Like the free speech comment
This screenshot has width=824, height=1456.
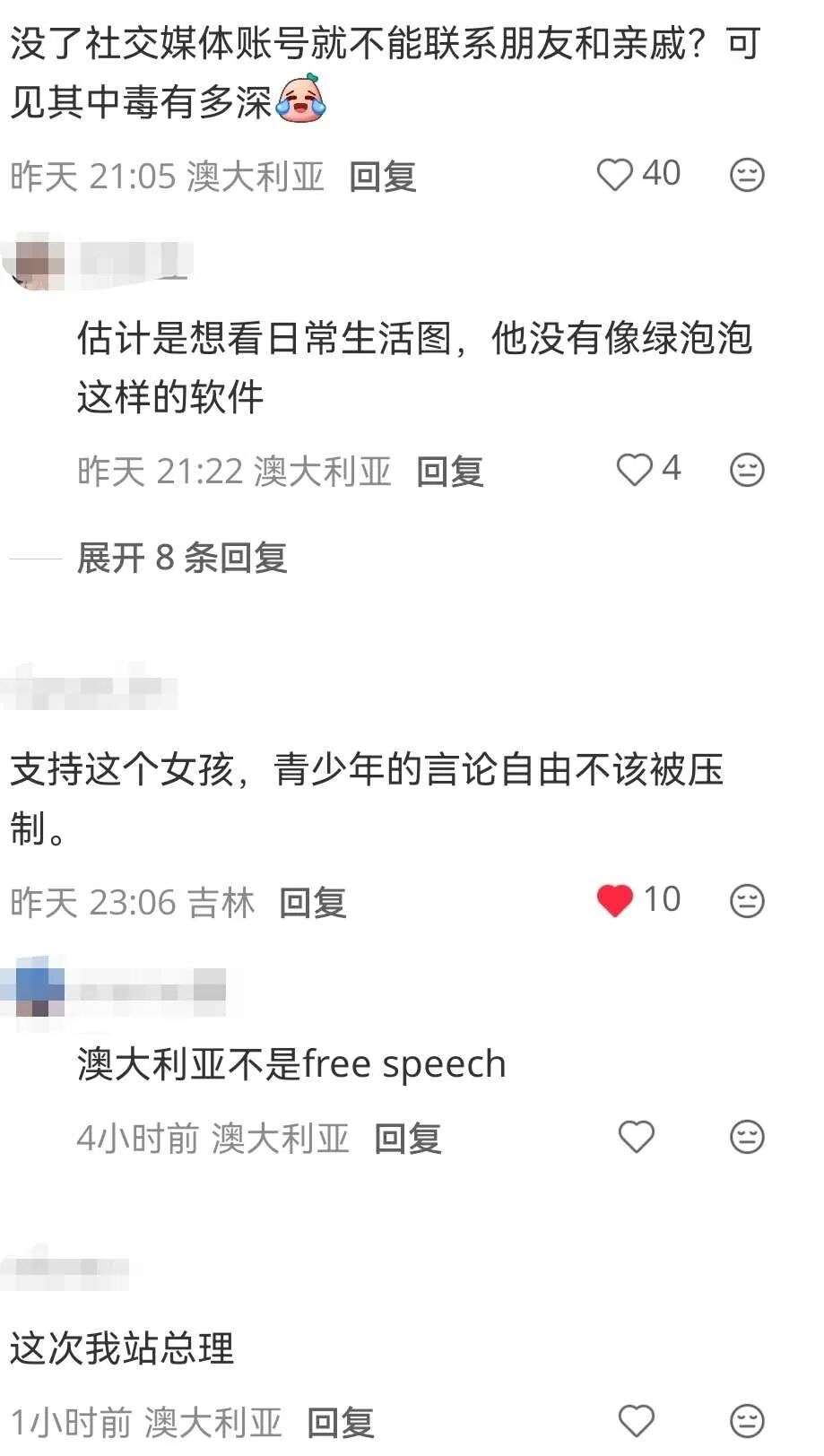[637, 1137]
